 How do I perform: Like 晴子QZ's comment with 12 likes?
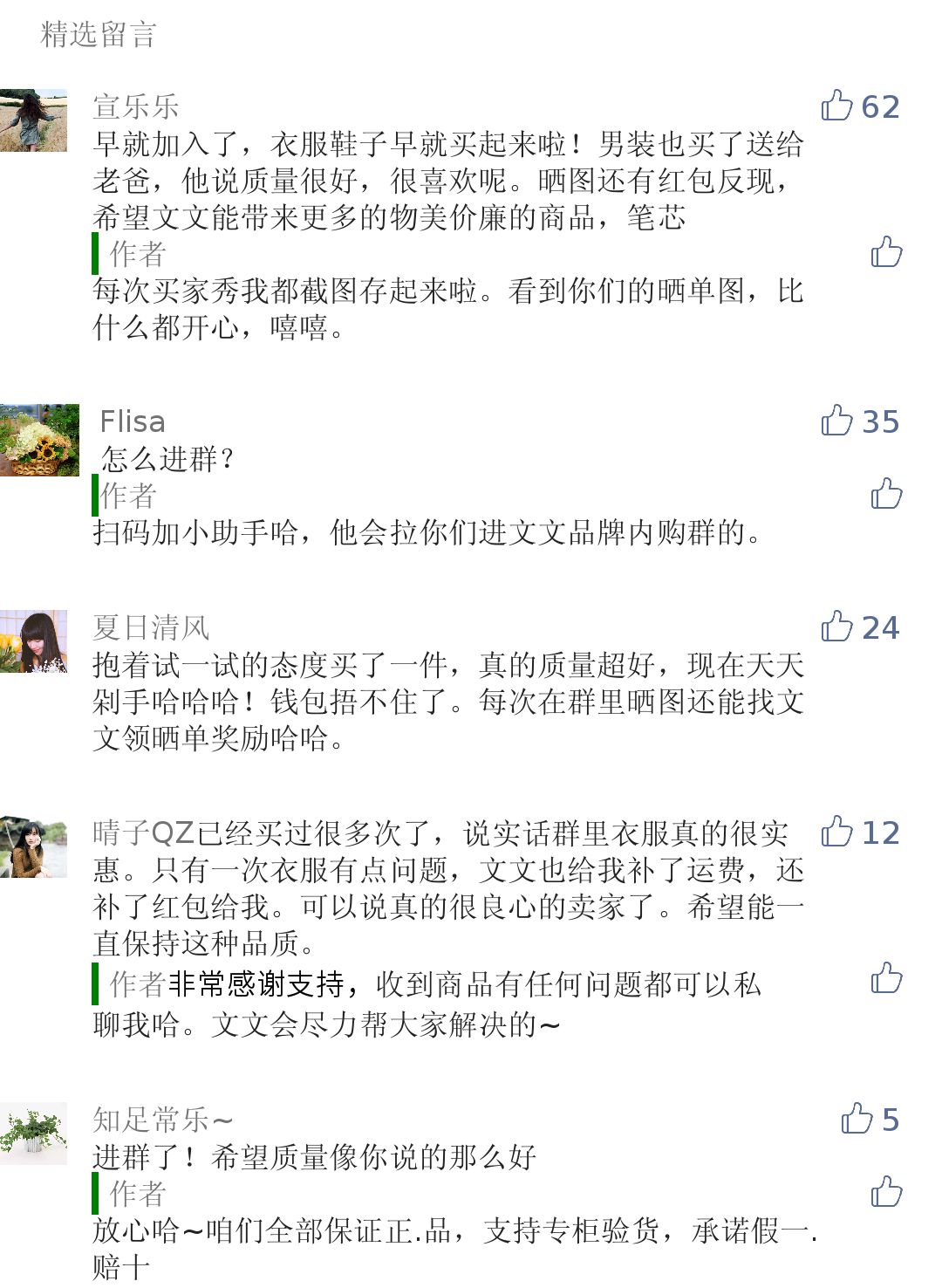(x=836, y=832)
